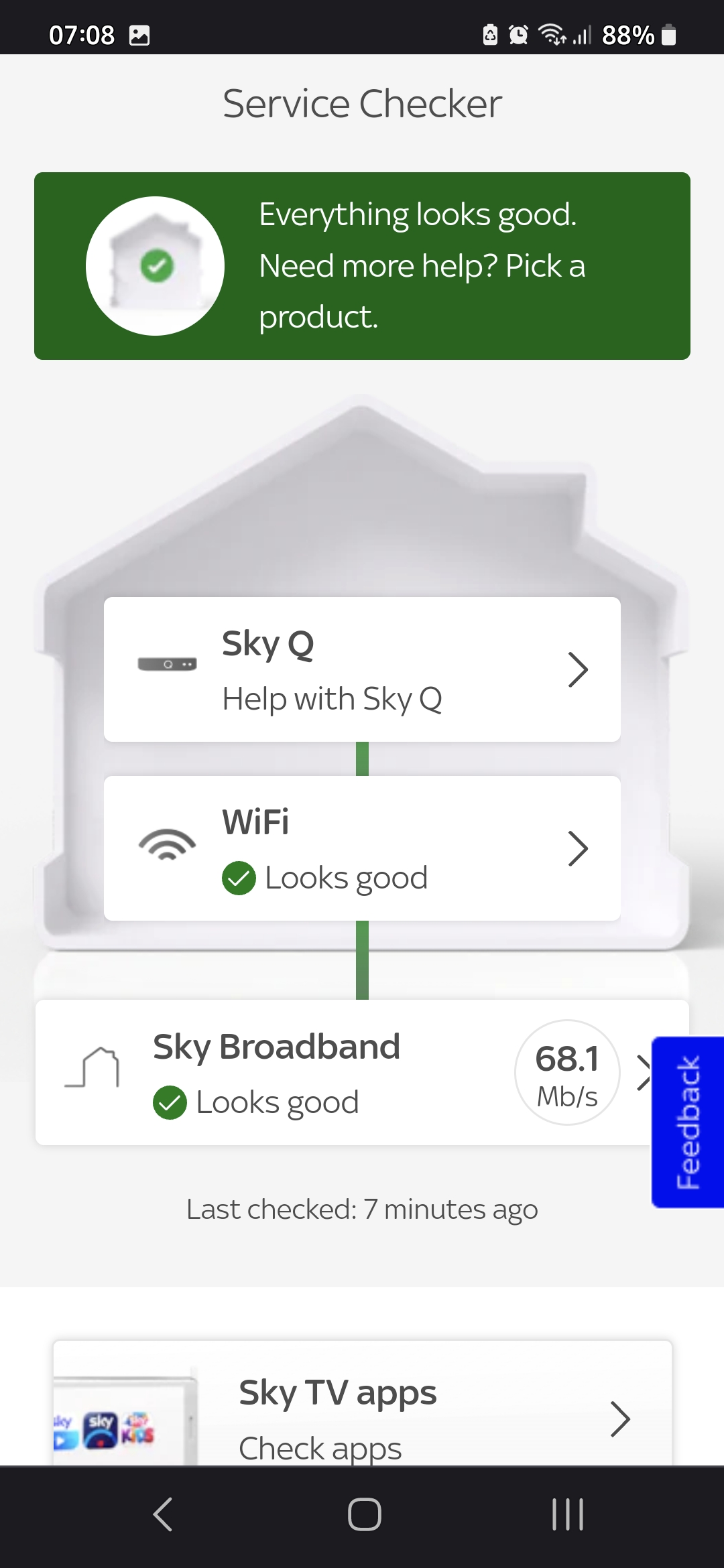Expand Sky TV apps with its chevron
Image resolution: width=724 pixels, height=1568 pixels.
(x=620, y=1419)
